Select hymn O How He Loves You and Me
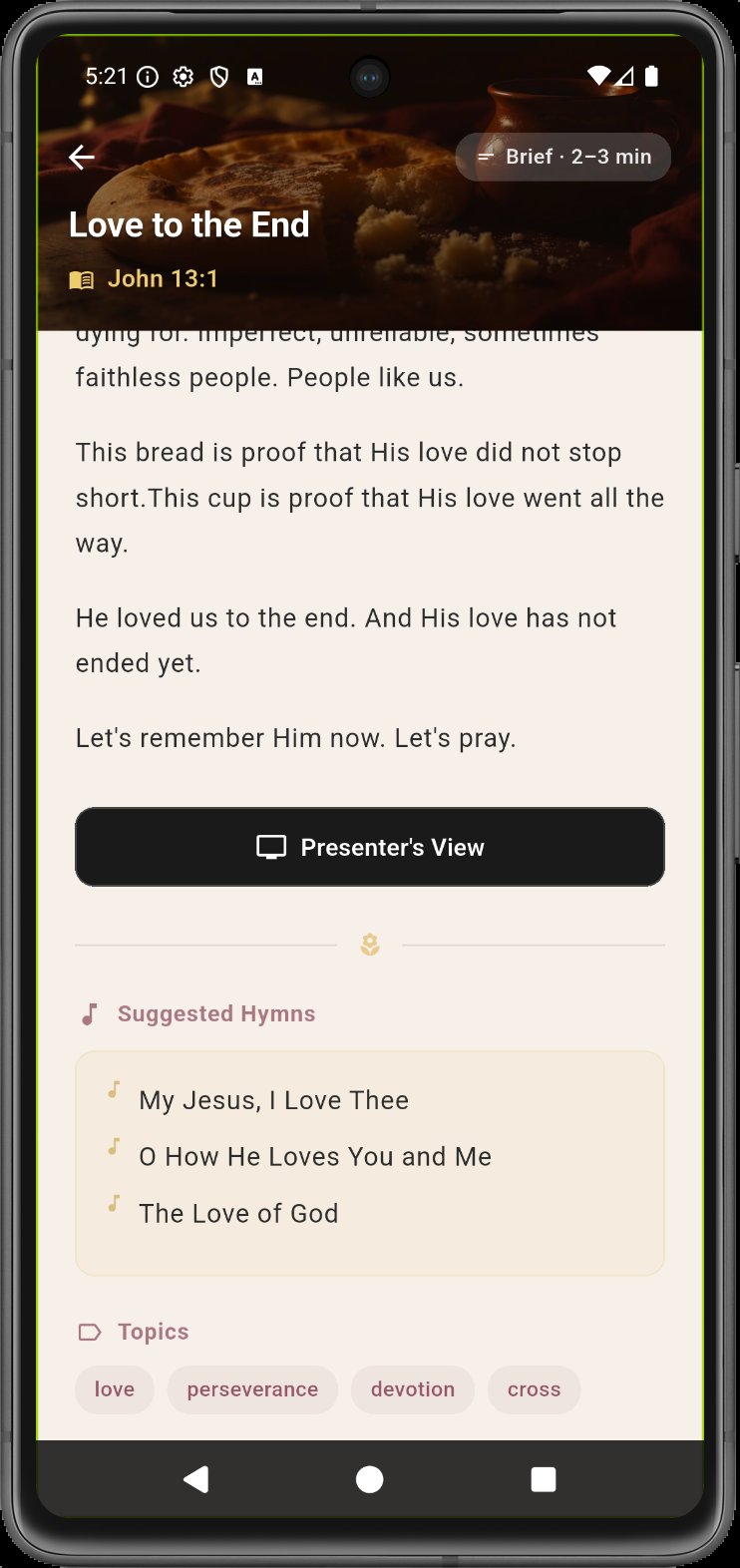Screen dimensions: 740x1568 pos(315,1157)
